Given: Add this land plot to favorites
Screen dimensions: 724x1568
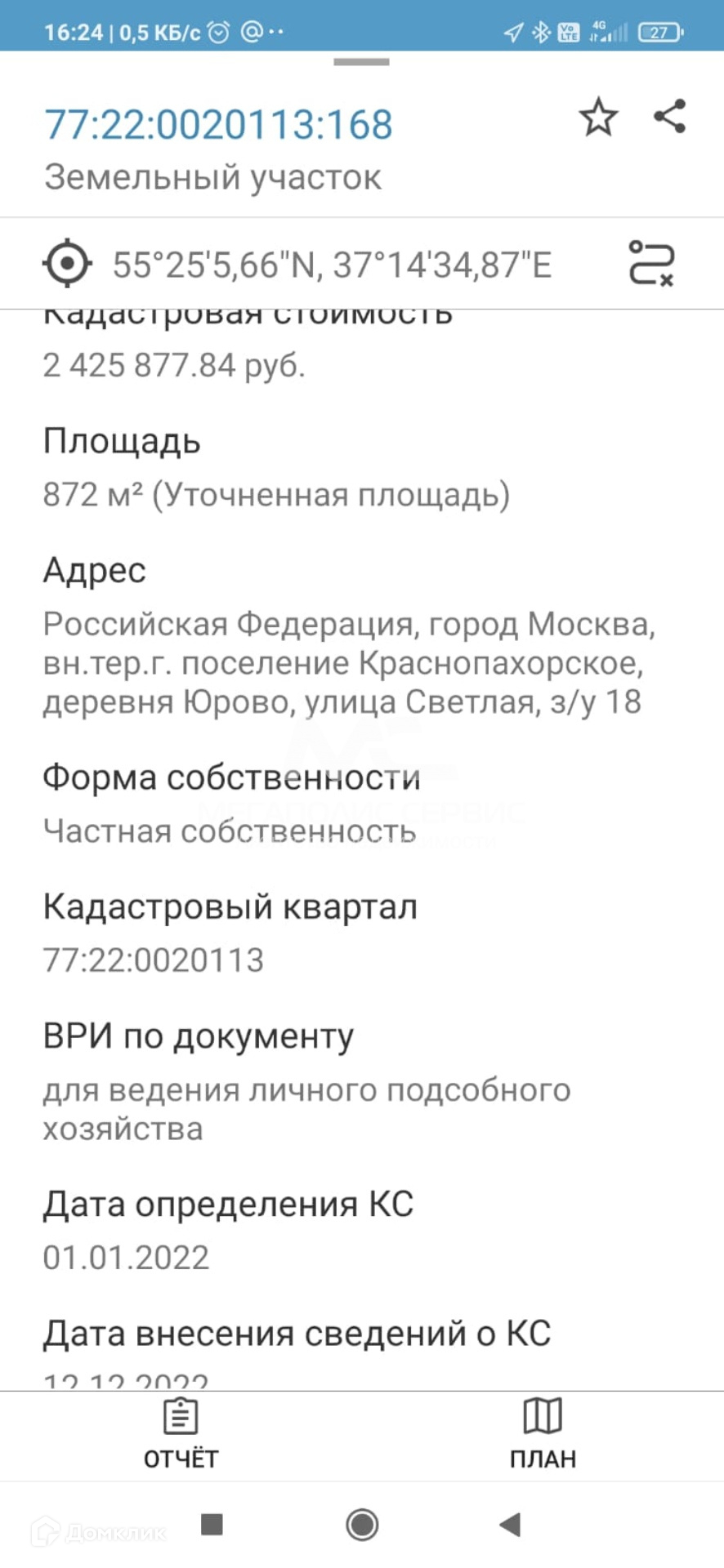Looking at the screenshot, I should [598, 116].
